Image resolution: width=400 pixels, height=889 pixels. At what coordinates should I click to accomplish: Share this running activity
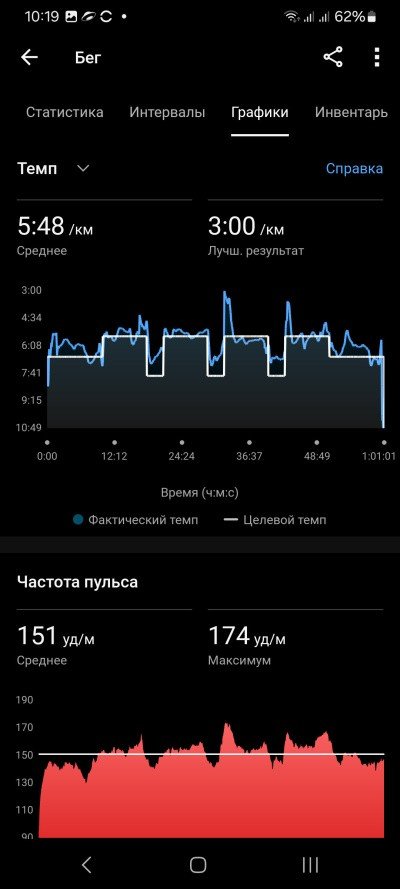[333, 57]
